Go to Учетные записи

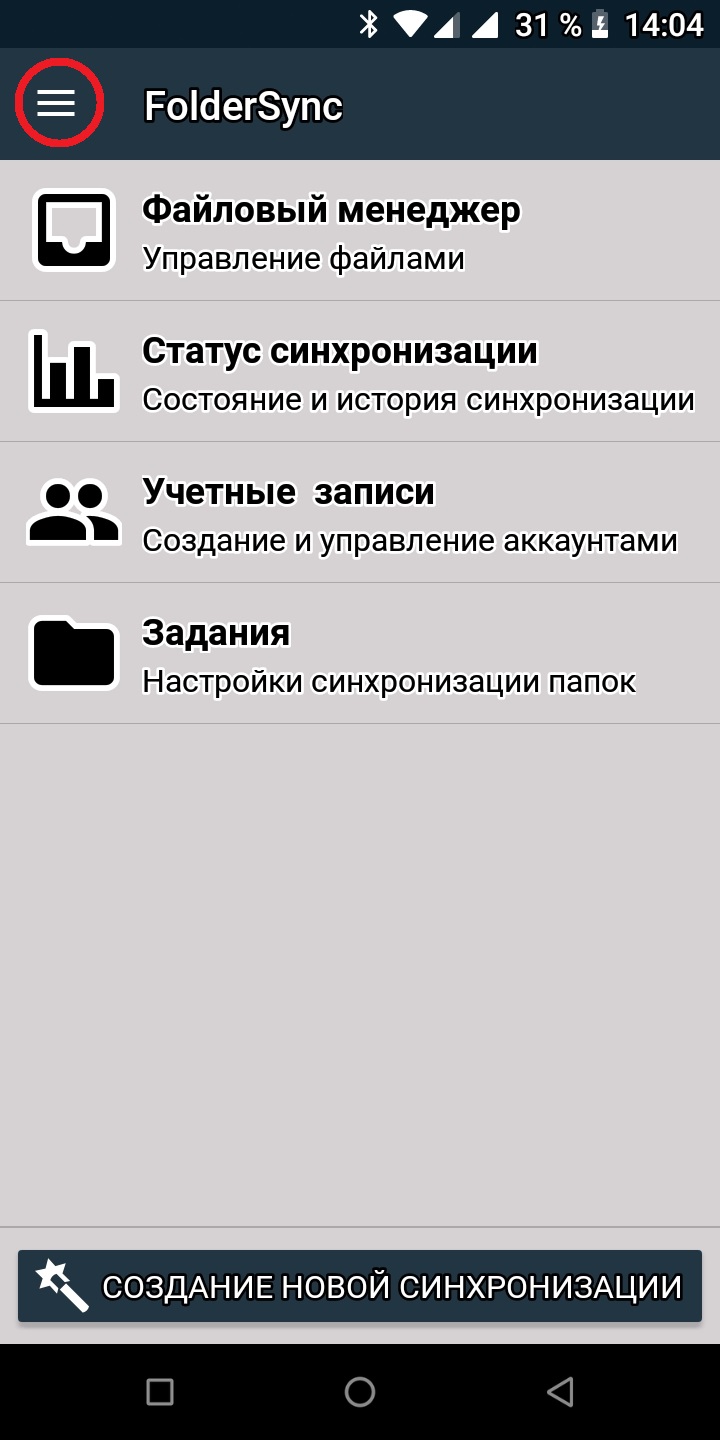pyautogui.click(x=360, y=512)
